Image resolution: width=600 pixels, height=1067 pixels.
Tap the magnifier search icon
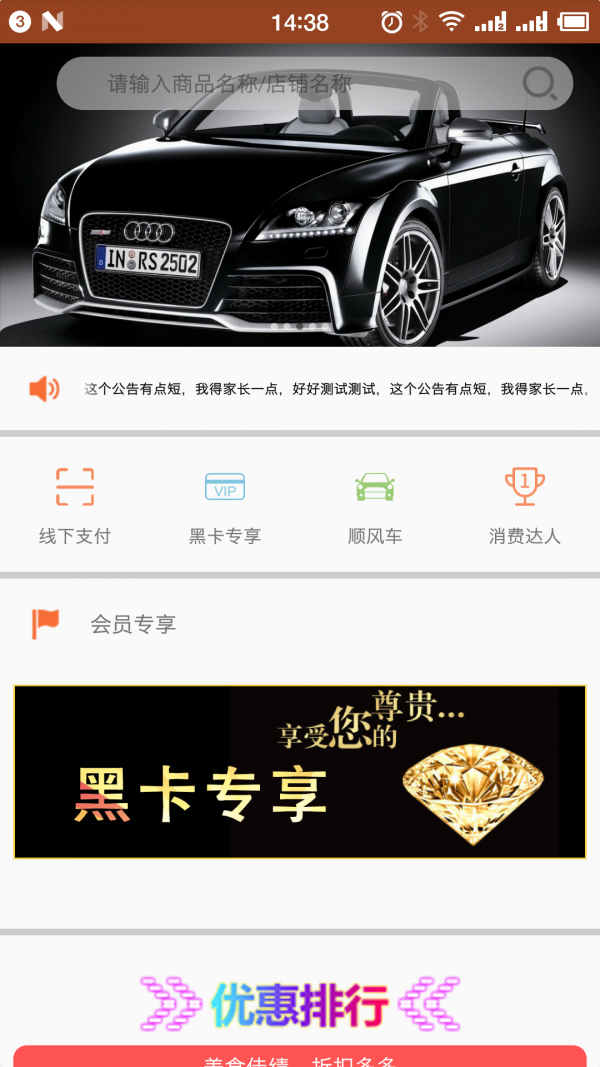540,84
